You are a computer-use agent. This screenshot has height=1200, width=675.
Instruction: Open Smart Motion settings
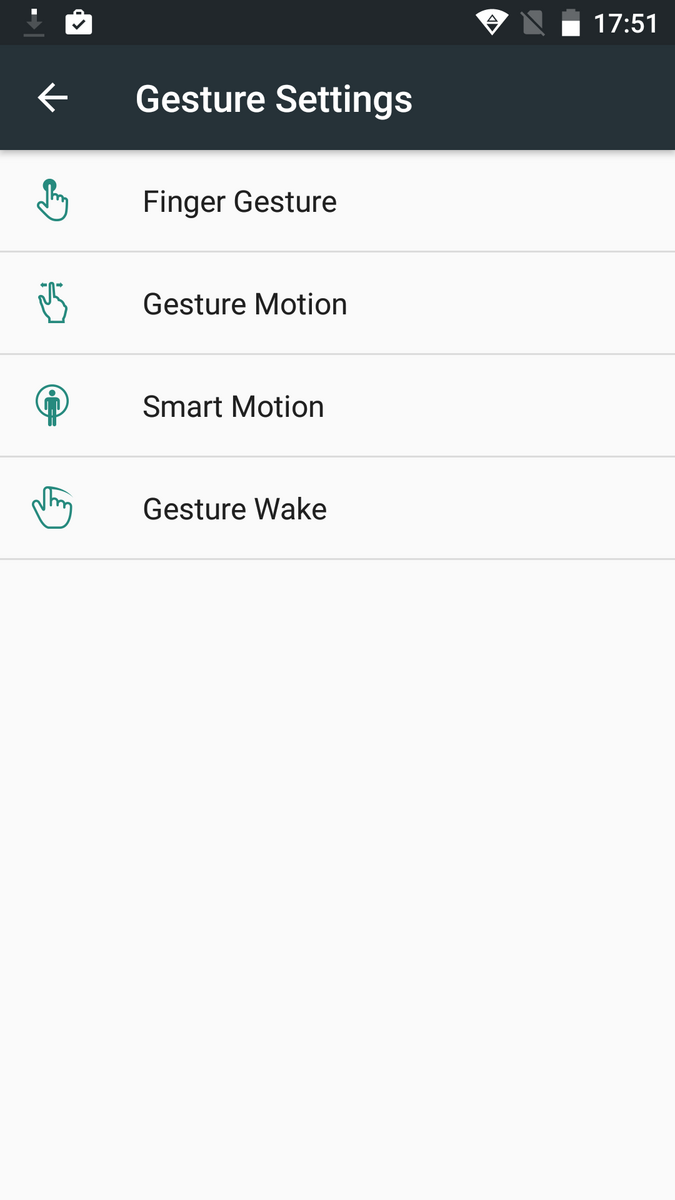pyautogui.click(x=234, y=407)
